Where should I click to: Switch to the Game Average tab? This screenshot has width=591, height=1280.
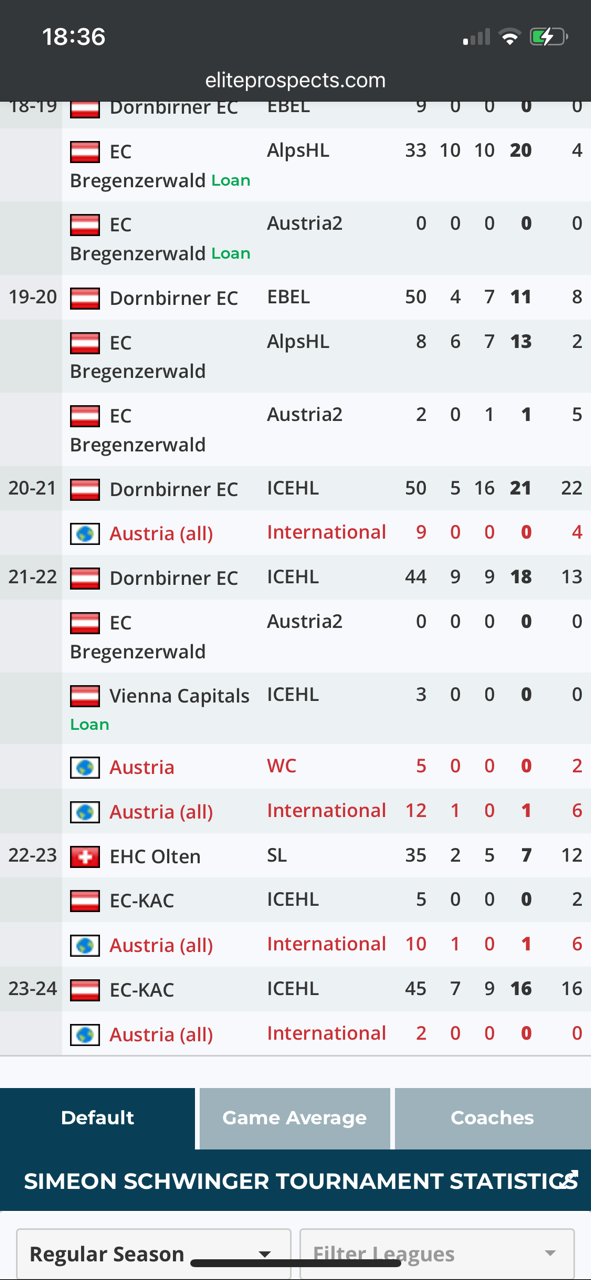click(x=294, y=1118)
